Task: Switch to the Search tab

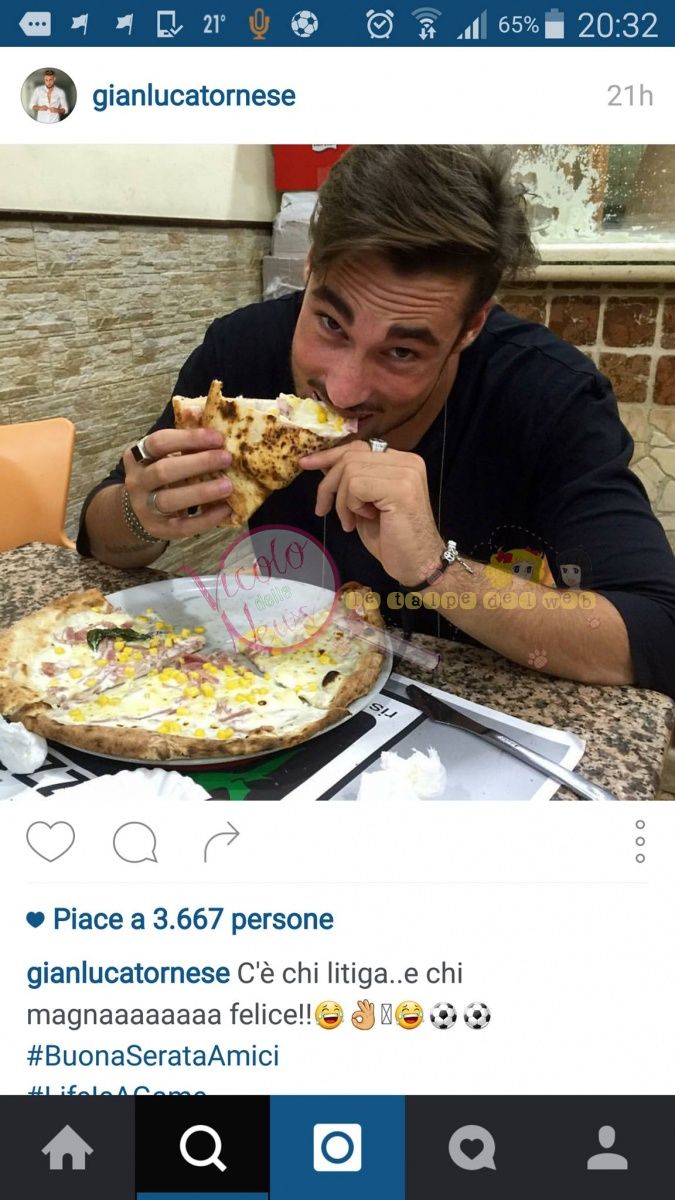Action: [202, 1148]
